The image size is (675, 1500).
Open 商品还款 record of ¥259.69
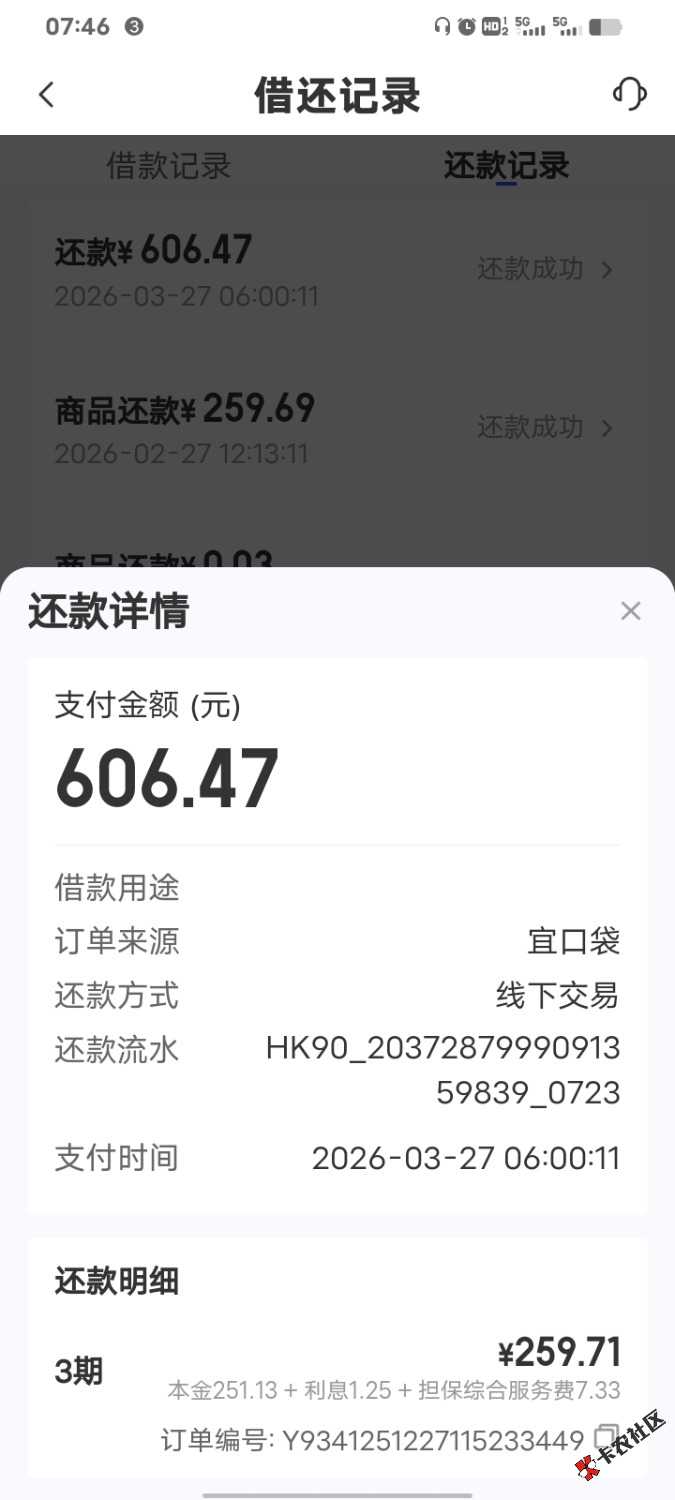335,429
